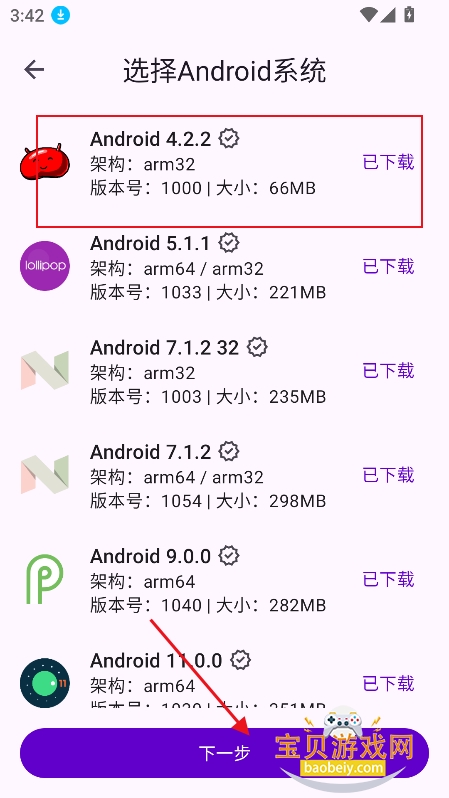Select the Android 9.0.0 system
Viewport: 449px width, 798px height.
pos(224,581)
